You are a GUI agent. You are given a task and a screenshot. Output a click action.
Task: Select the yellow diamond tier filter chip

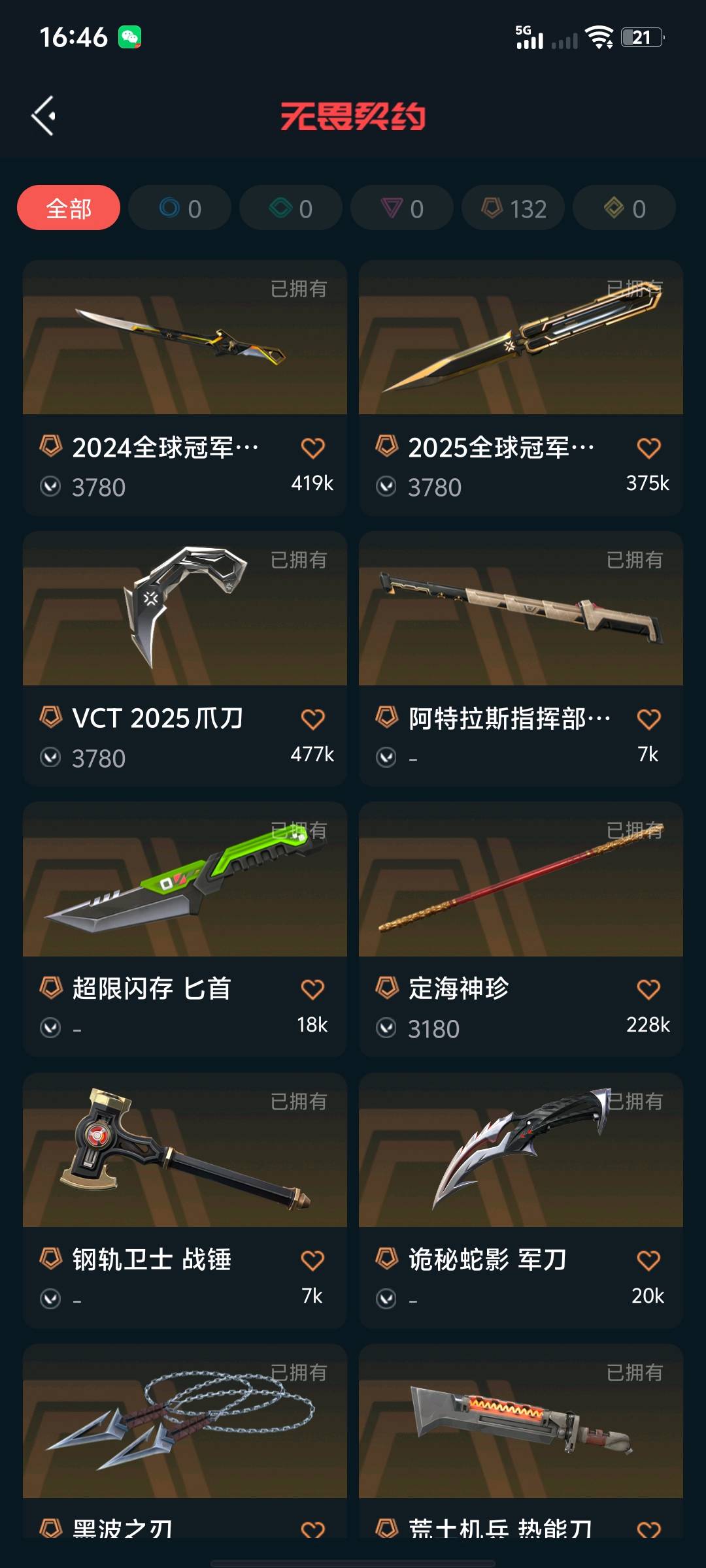pos(624,208)
